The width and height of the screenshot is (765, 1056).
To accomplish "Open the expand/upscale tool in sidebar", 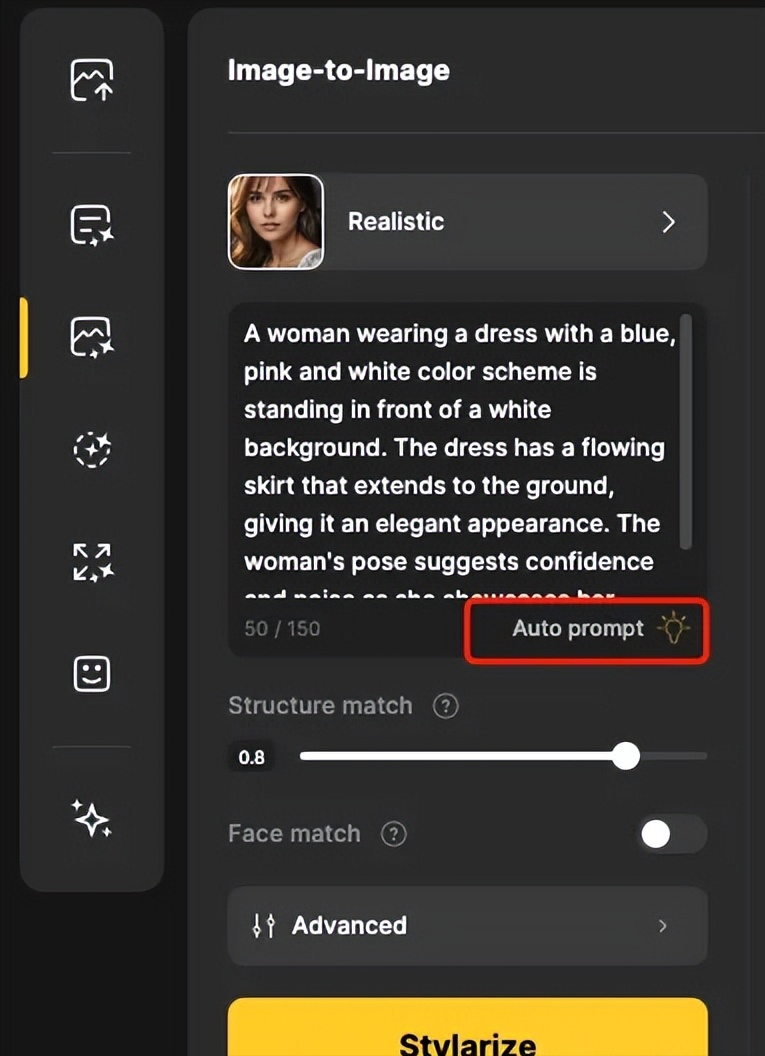I will pyautogui.click(x=92, y=562).
